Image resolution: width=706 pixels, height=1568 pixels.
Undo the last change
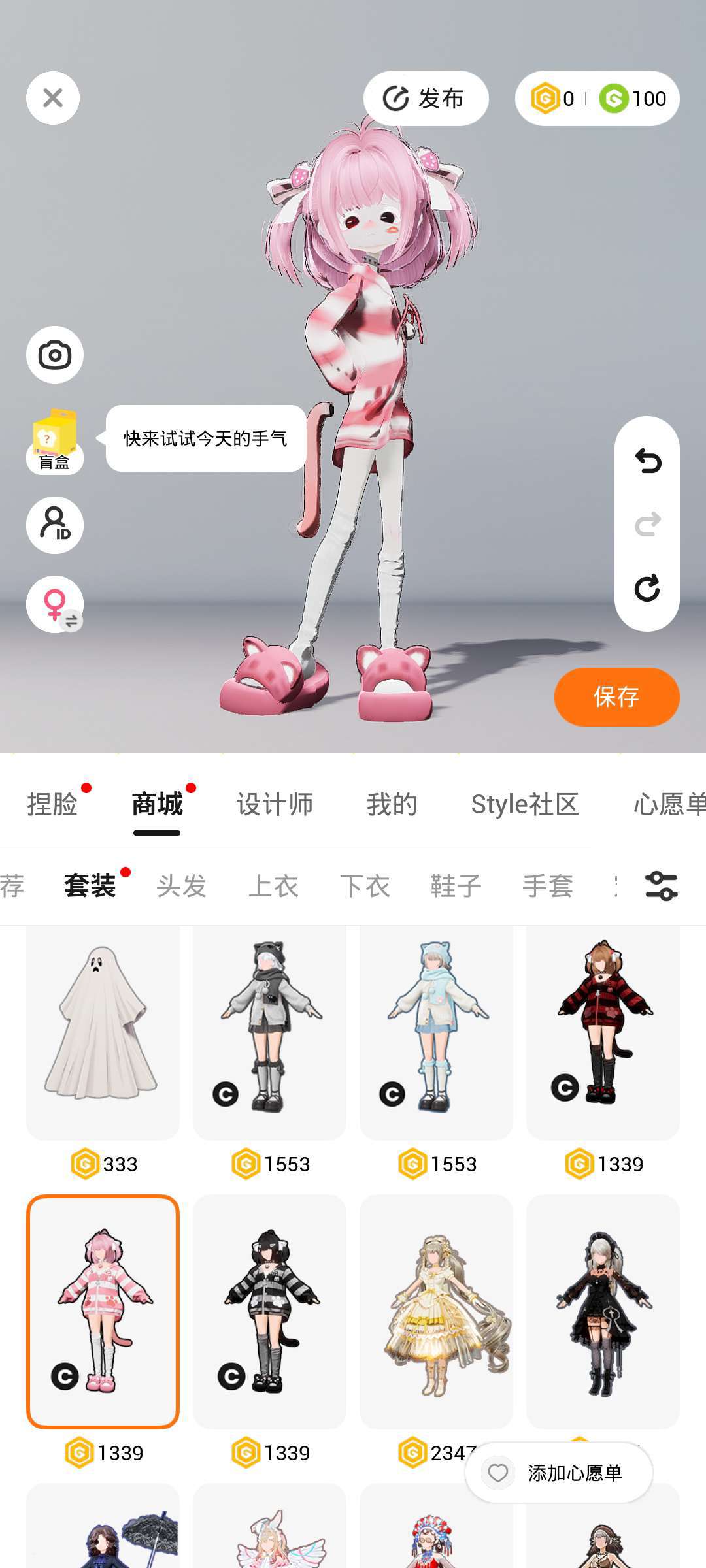(647, 461)
